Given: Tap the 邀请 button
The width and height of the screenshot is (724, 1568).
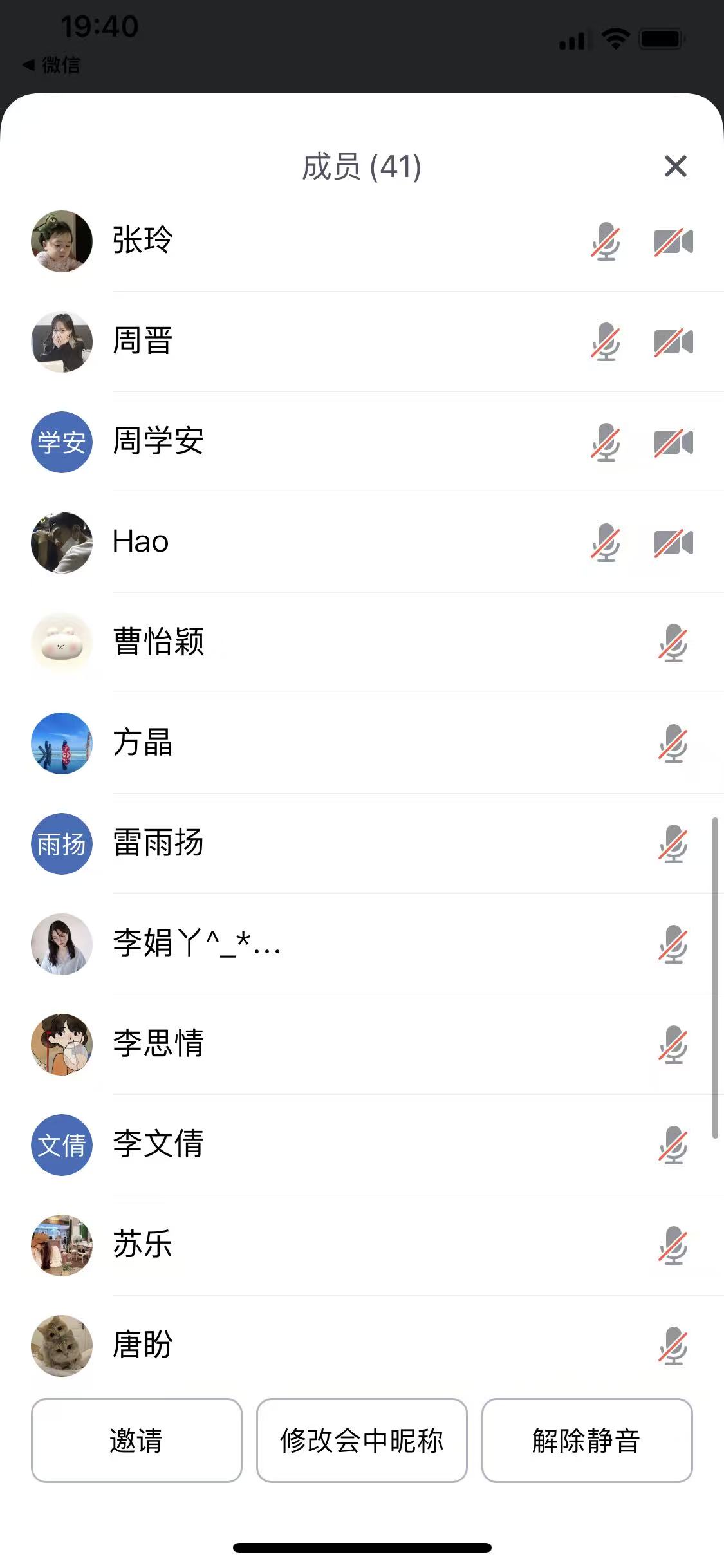Looking at the screenshot, I should (136, 1440).
